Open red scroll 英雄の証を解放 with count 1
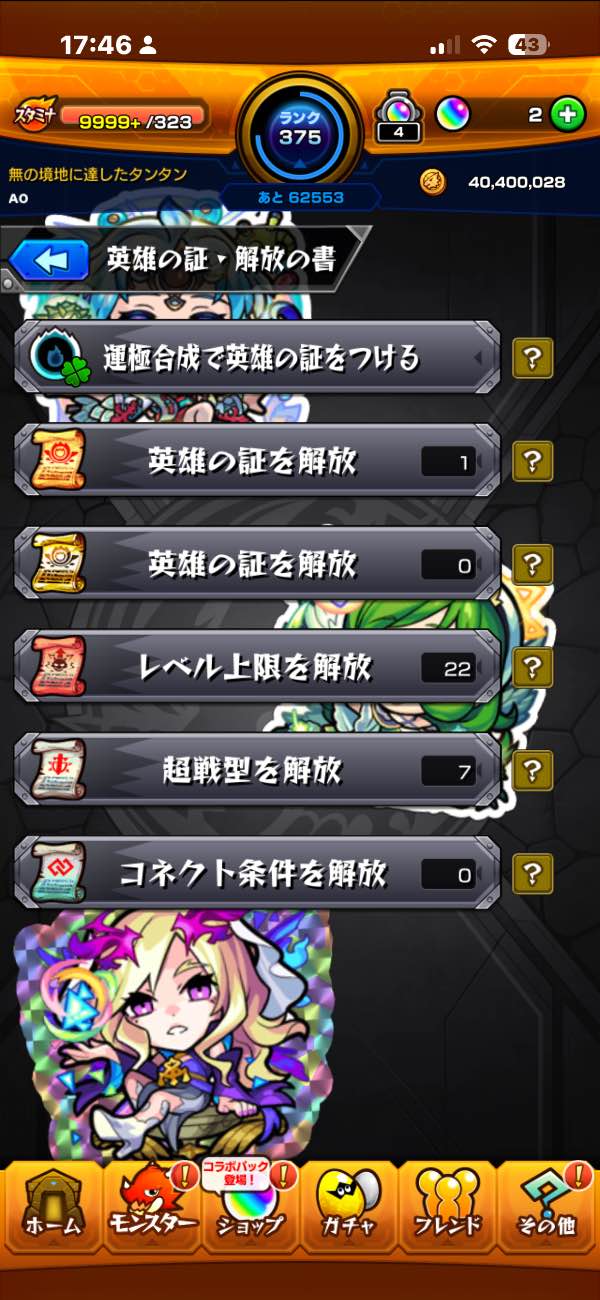 pos(257,461)
